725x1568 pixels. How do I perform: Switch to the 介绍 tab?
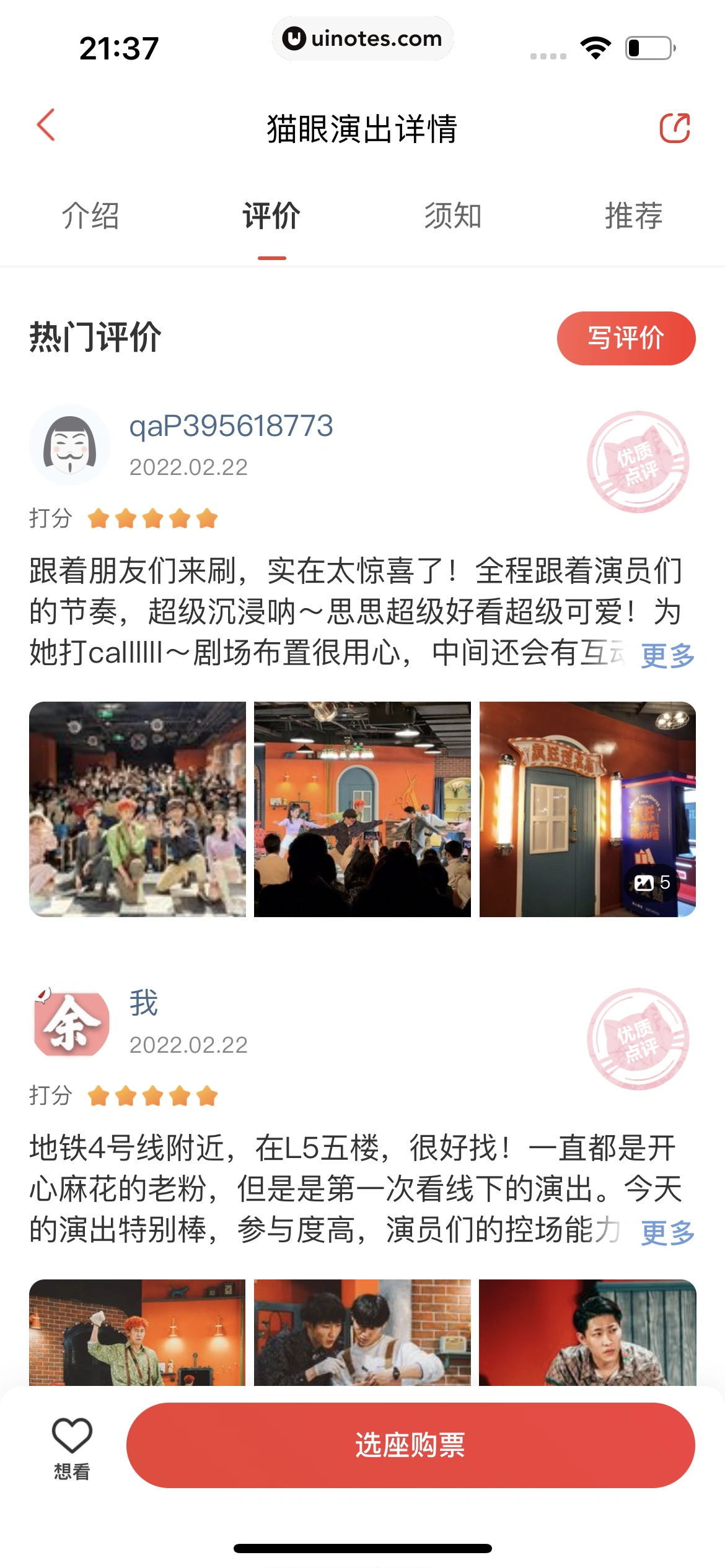tap(90, 216)
